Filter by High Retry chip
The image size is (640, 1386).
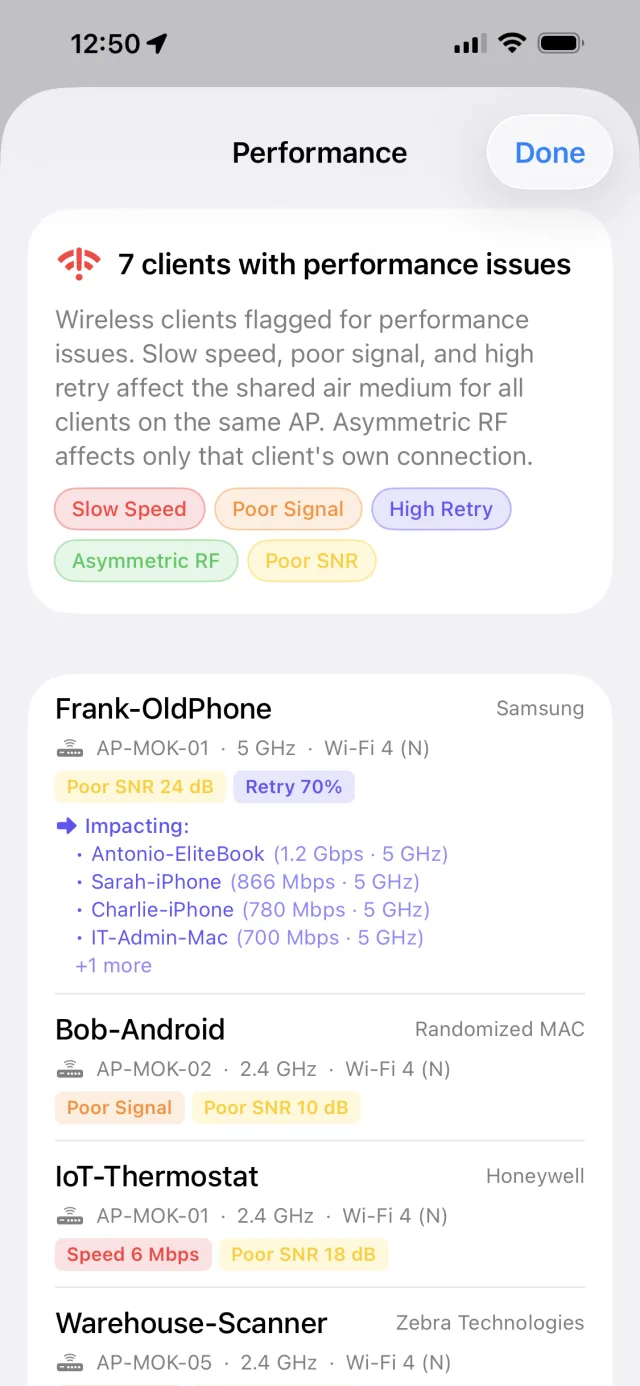pos(441,509)
